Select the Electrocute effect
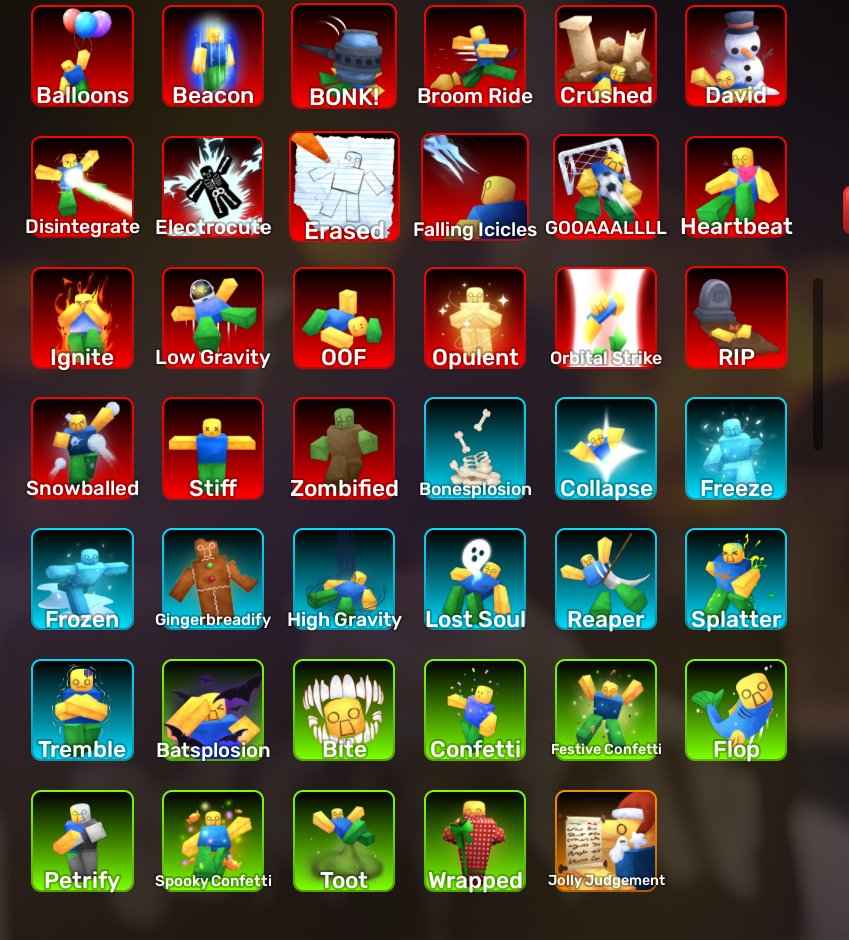 213,187
